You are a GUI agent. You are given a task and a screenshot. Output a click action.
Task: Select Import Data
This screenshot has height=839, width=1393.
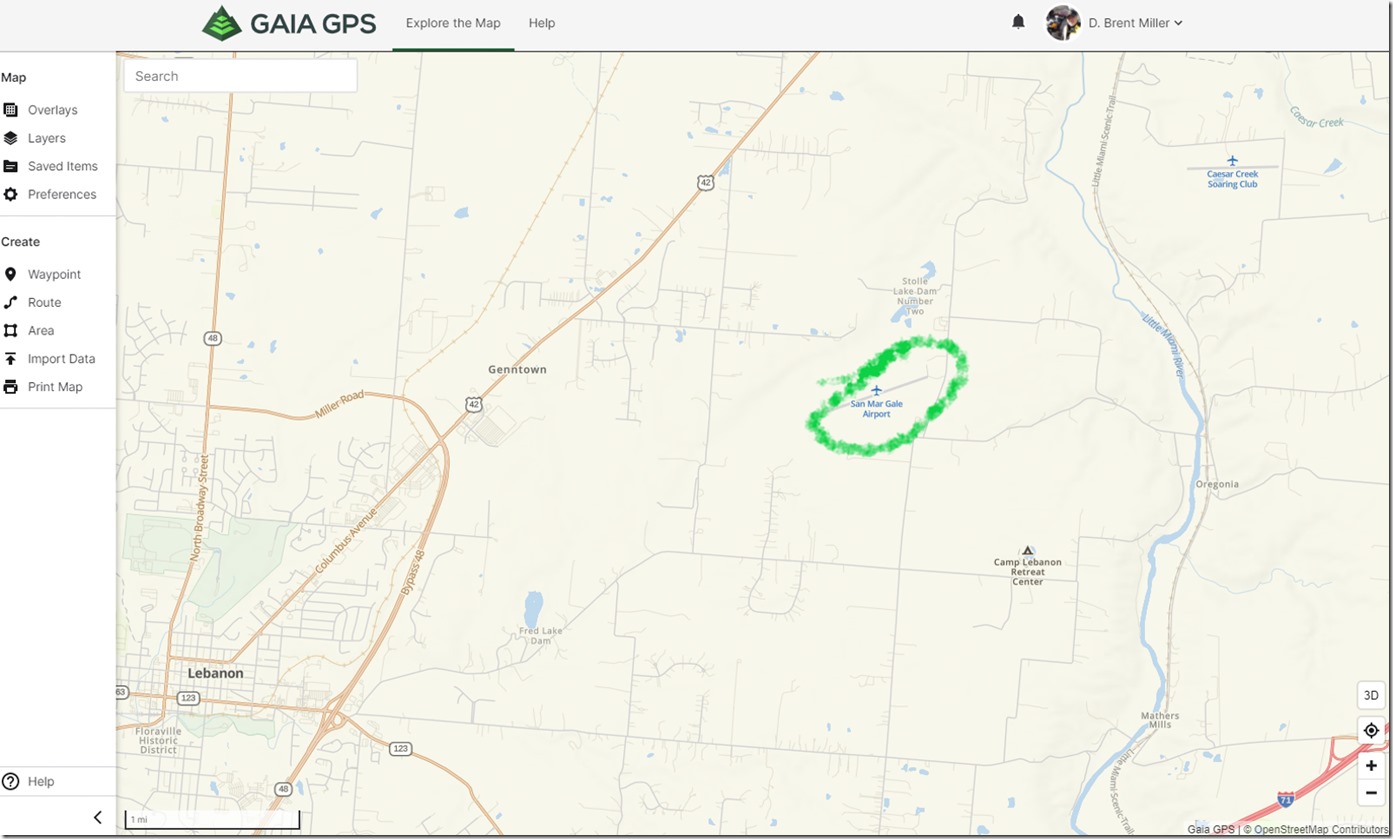coord(61,358)
